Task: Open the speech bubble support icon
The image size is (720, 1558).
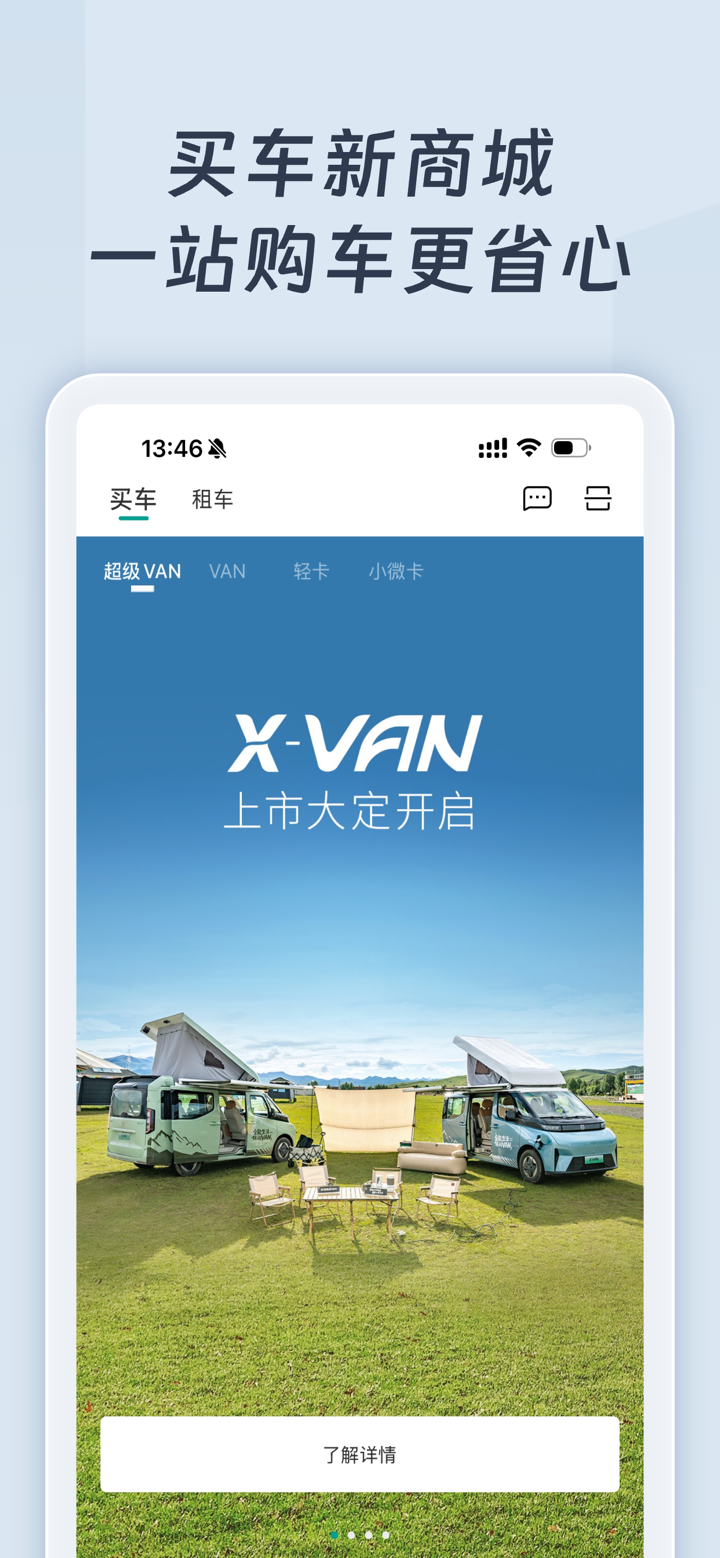Action: pyautogui.click(x=537, y=498)
